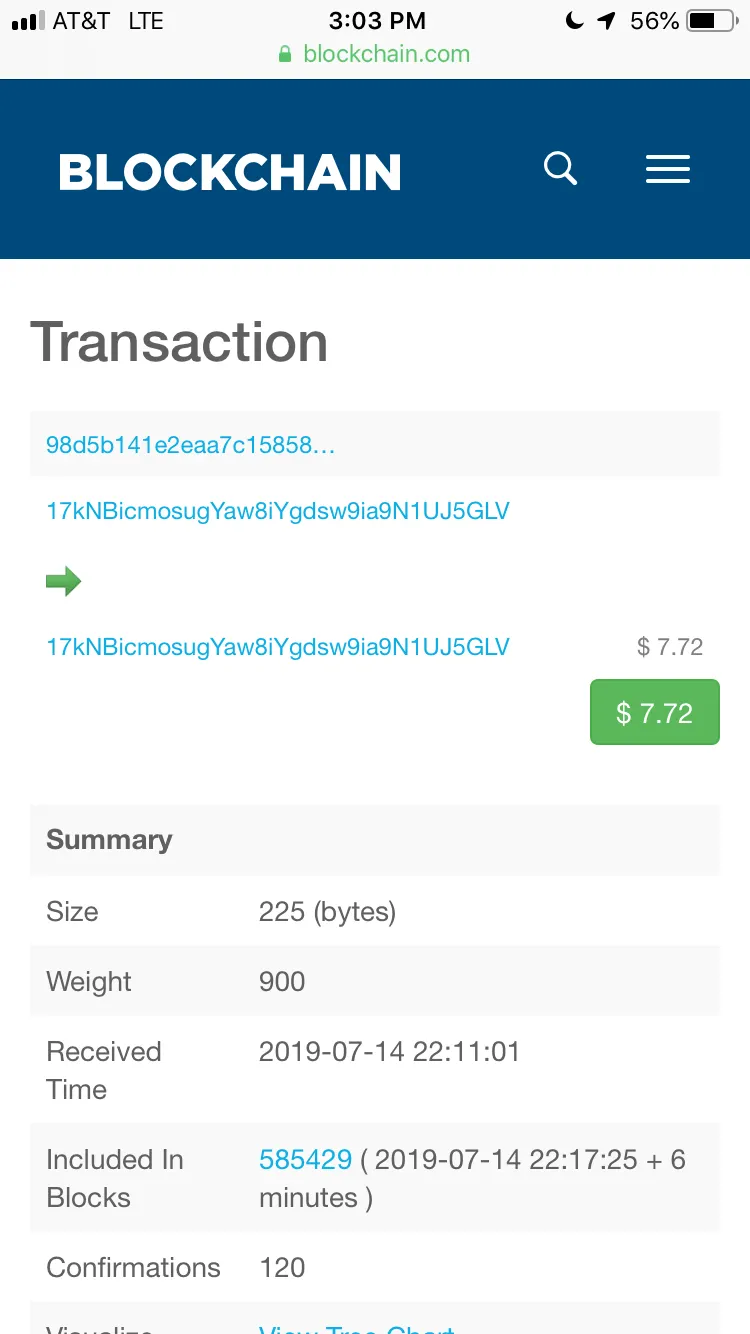The height and width of the screenshot is (1334, 750).
Task: Open block 585429
Action: point(305,1160)
